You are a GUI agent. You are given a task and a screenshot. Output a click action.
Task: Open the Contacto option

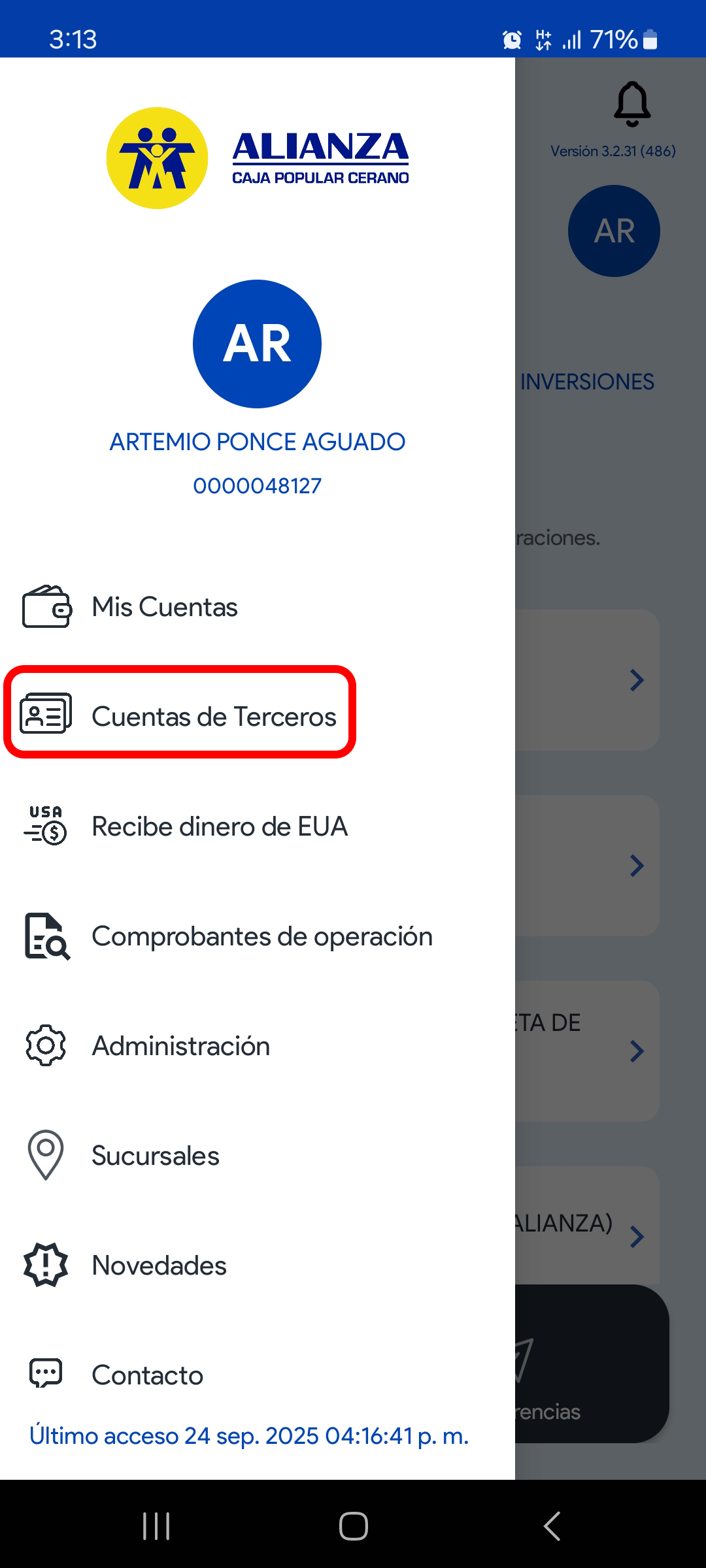click(x=147, y=1375)
